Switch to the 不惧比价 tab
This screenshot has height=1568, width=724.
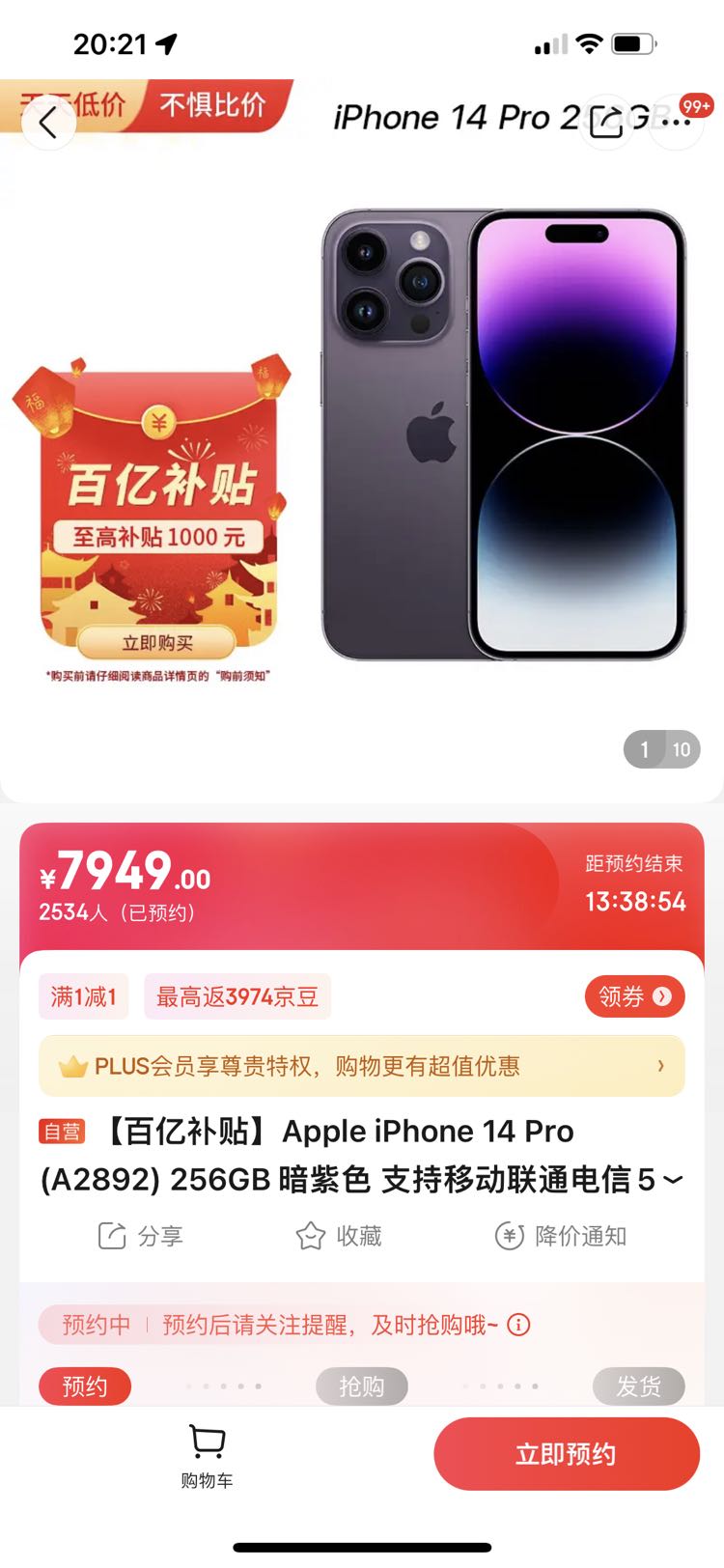[214, 105]
